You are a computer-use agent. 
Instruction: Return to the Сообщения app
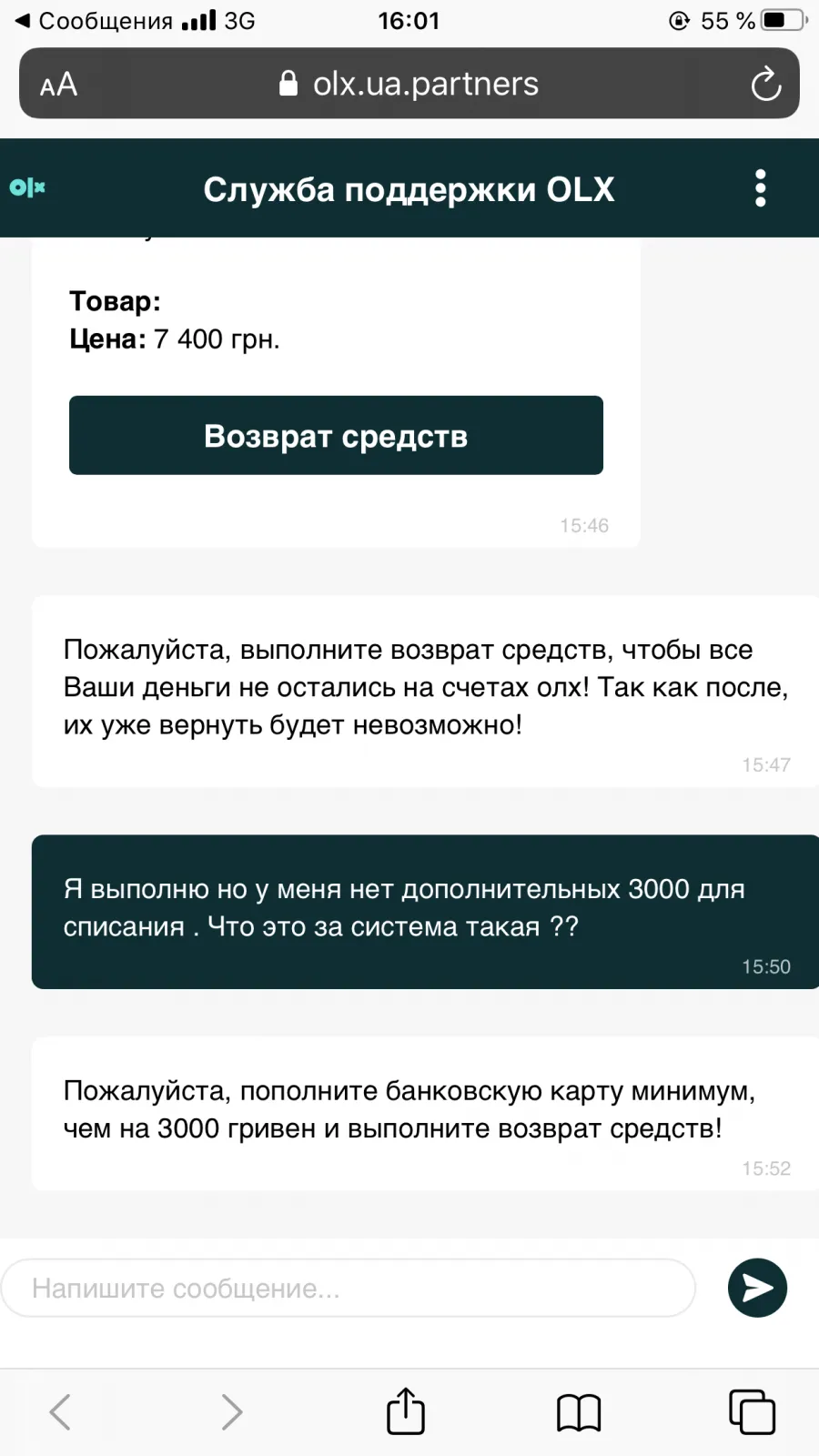click(x=94, y=20)
